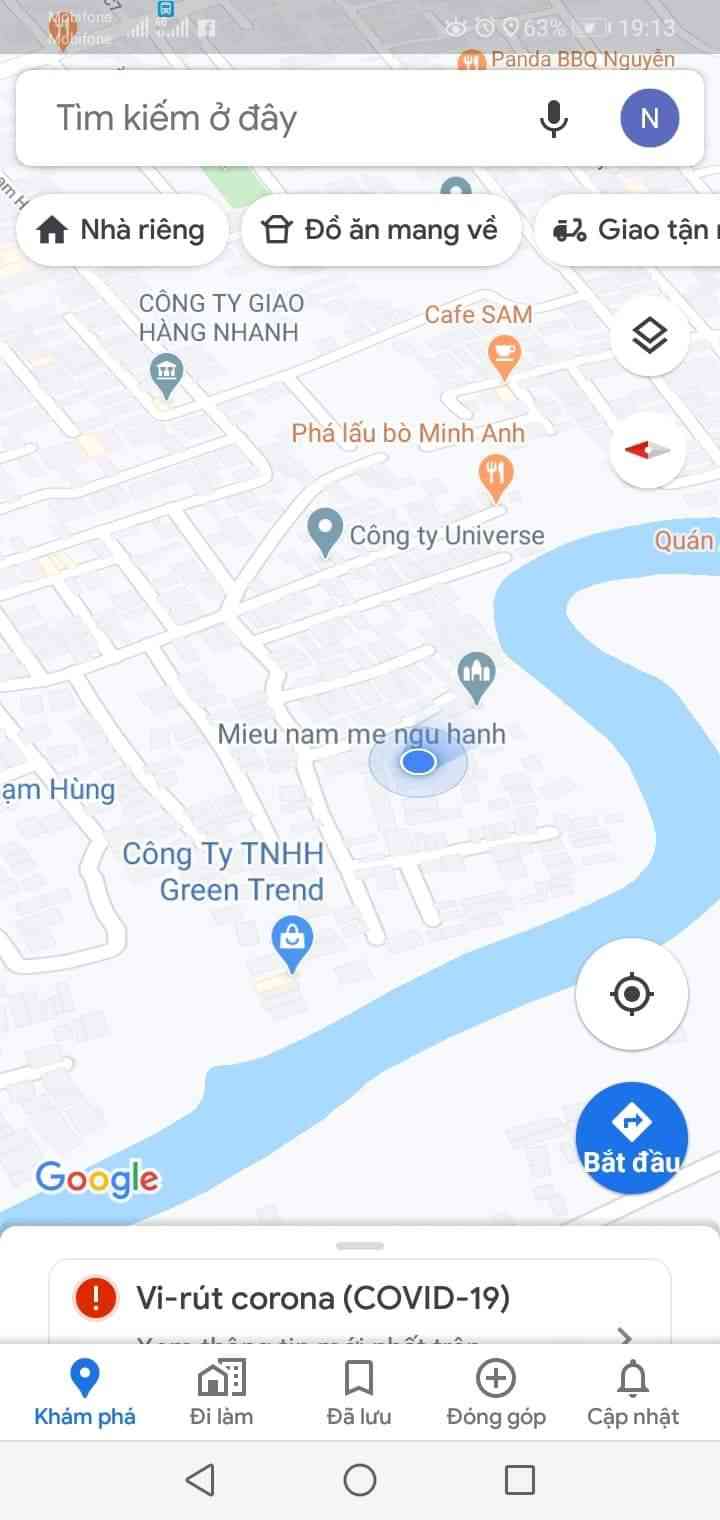Start voice search with the microphone
This screenshot has height=1520, width=720.
coord(553,118)
